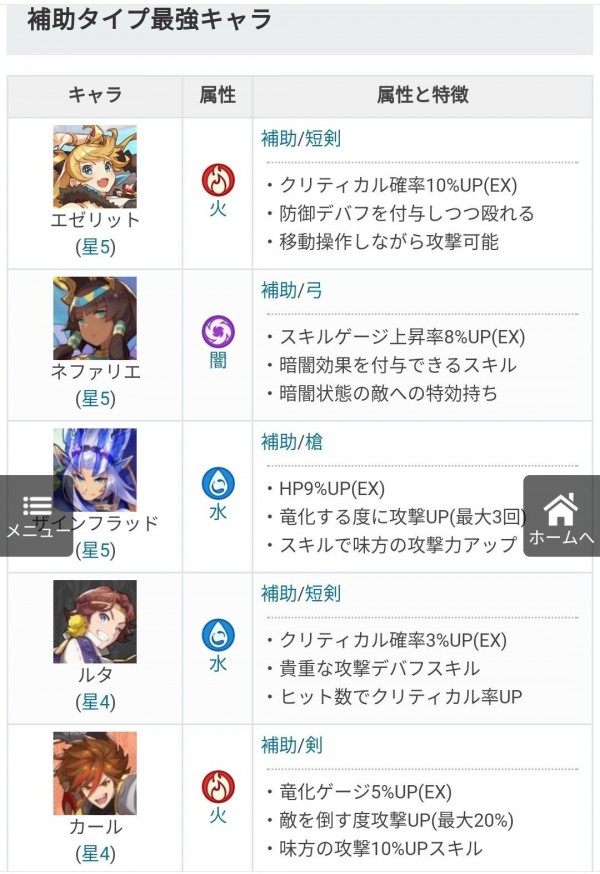
Task: Tap 補助/短剣 link in エゼリット row
Action: click(x=301, y=139)
